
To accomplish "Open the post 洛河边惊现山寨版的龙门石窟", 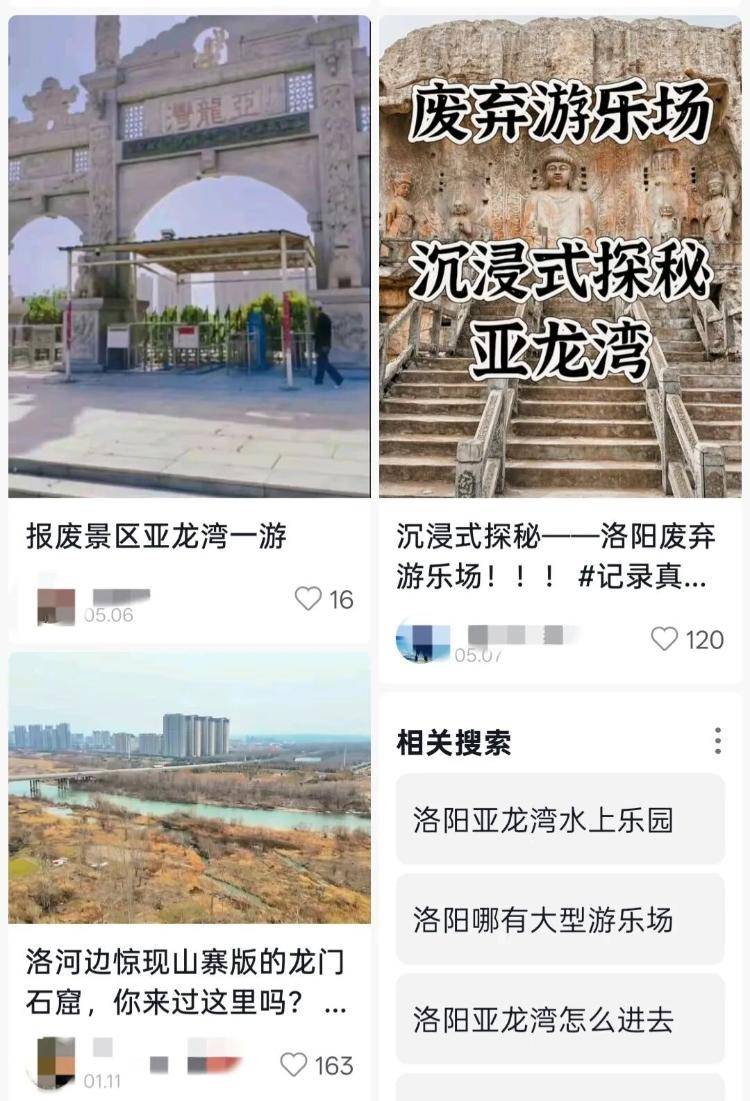I will point(189,788).
